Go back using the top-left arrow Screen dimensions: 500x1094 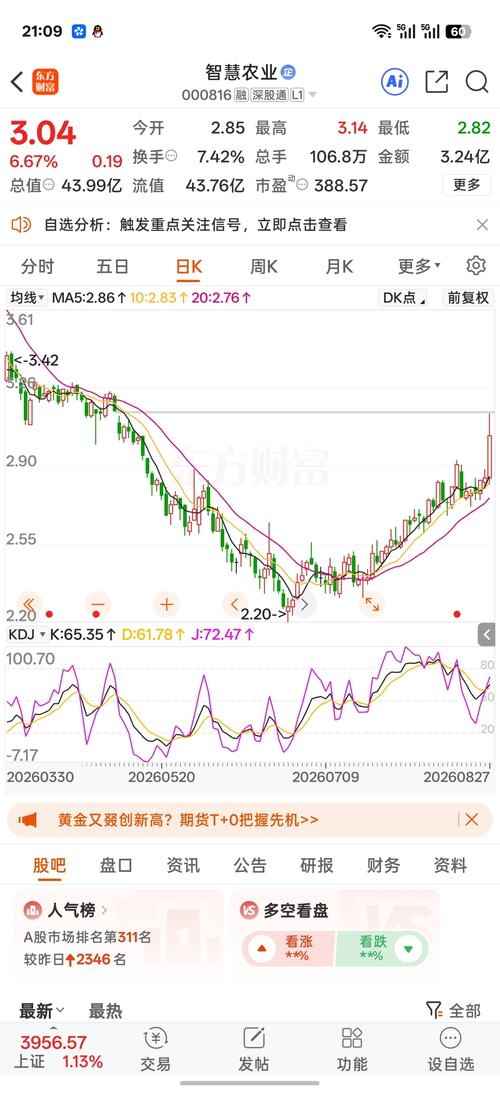coord(17,82)
